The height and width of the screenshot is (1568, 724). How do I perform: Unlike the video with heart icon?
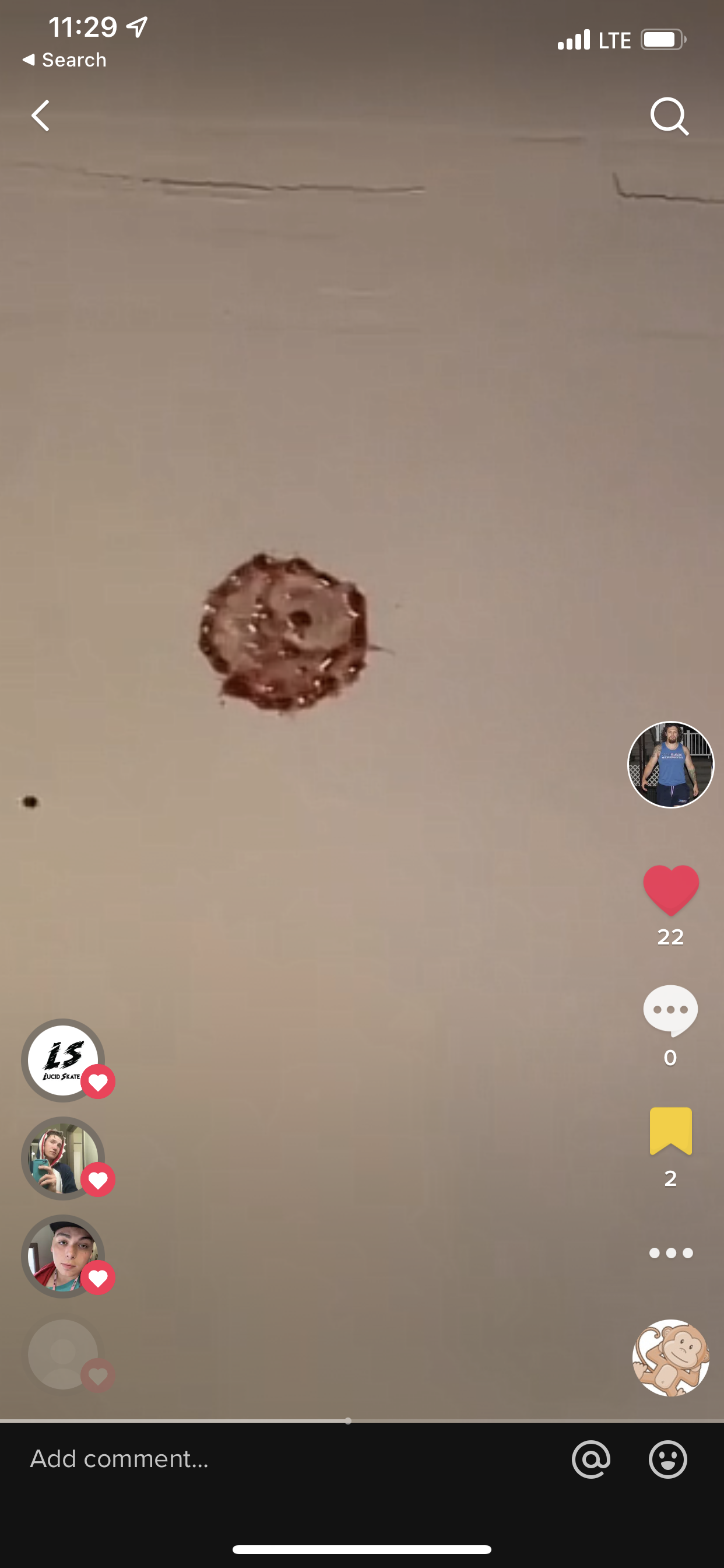click(x=670, y=890)
